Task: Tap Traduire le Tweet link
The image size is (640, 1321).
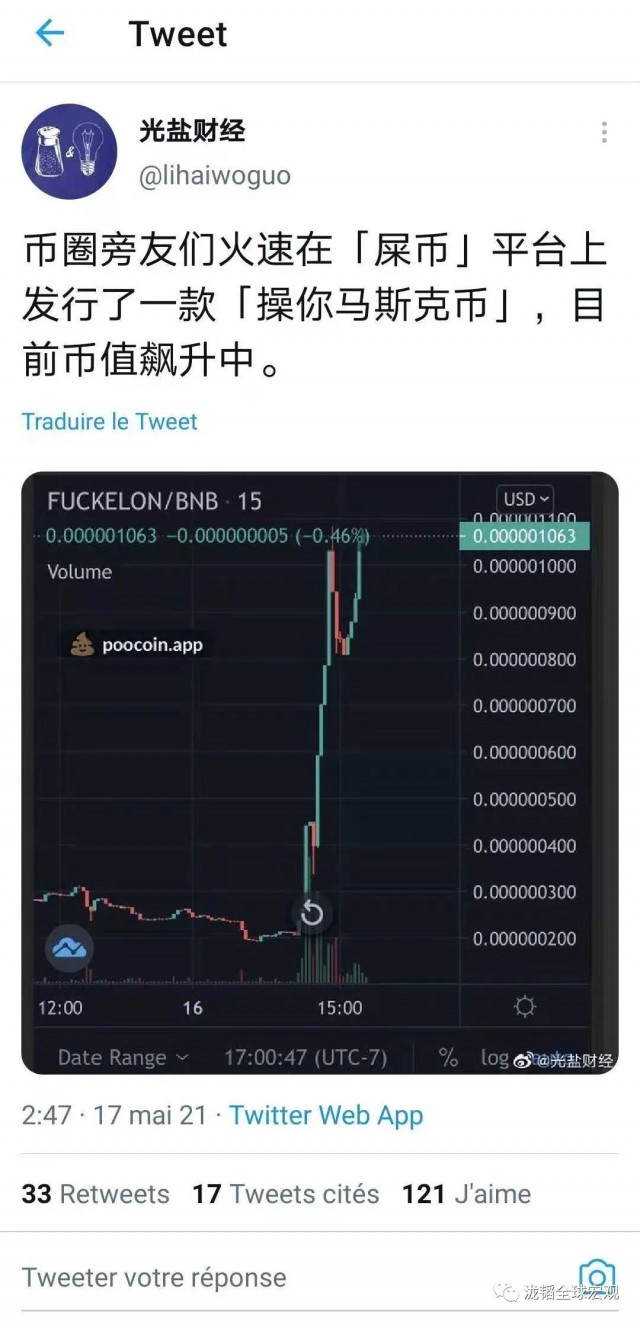Action: [110, 421]
